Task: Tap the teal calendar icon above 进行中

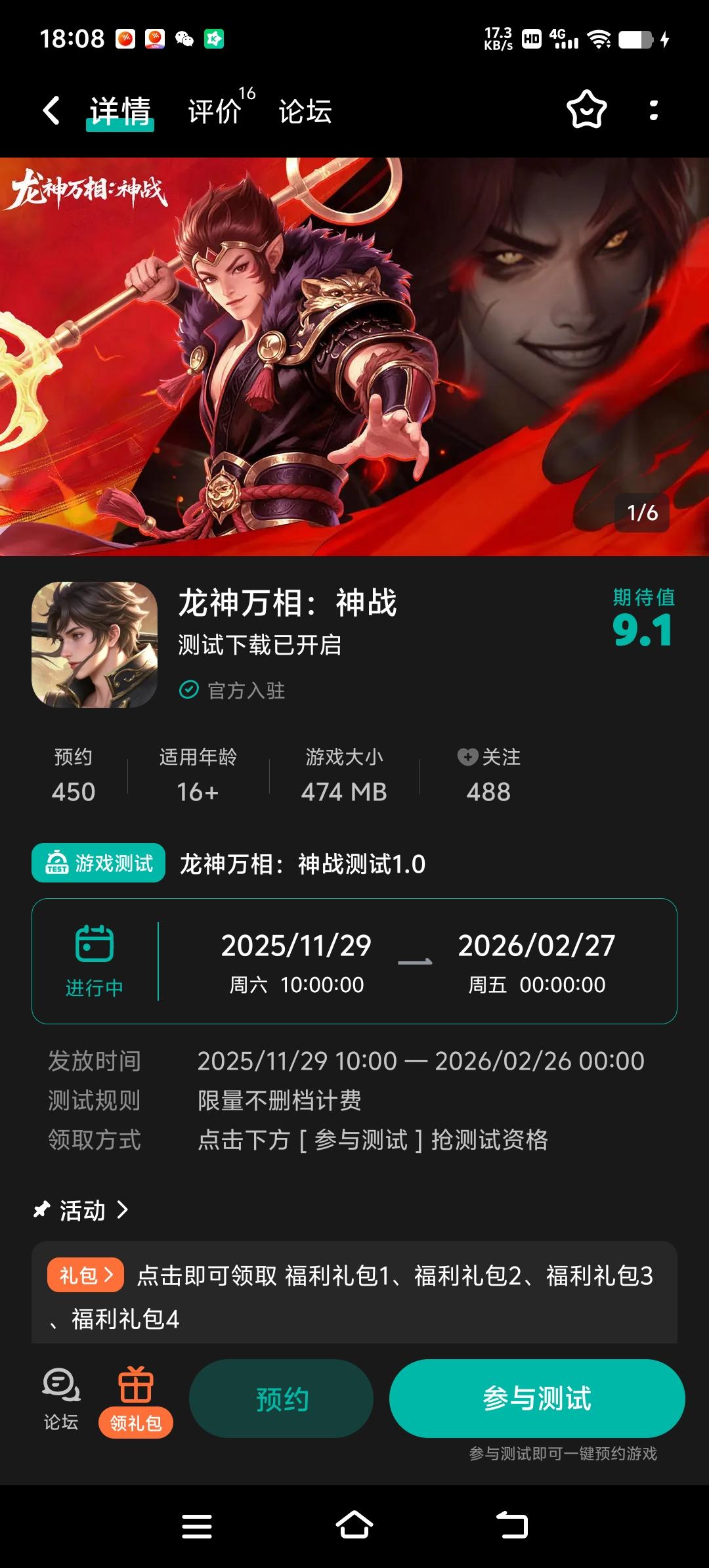Action: (x=94, y=942)
